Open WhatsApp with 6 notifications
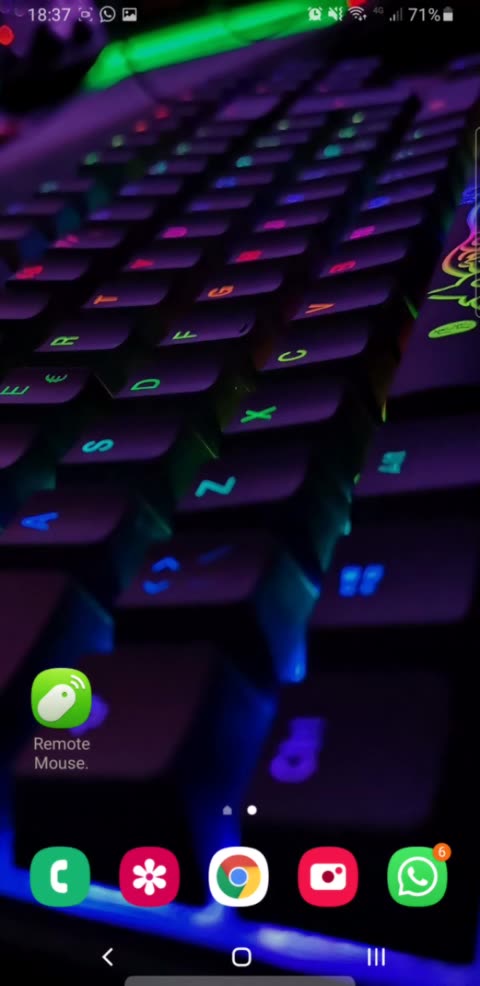 (417, 877)
